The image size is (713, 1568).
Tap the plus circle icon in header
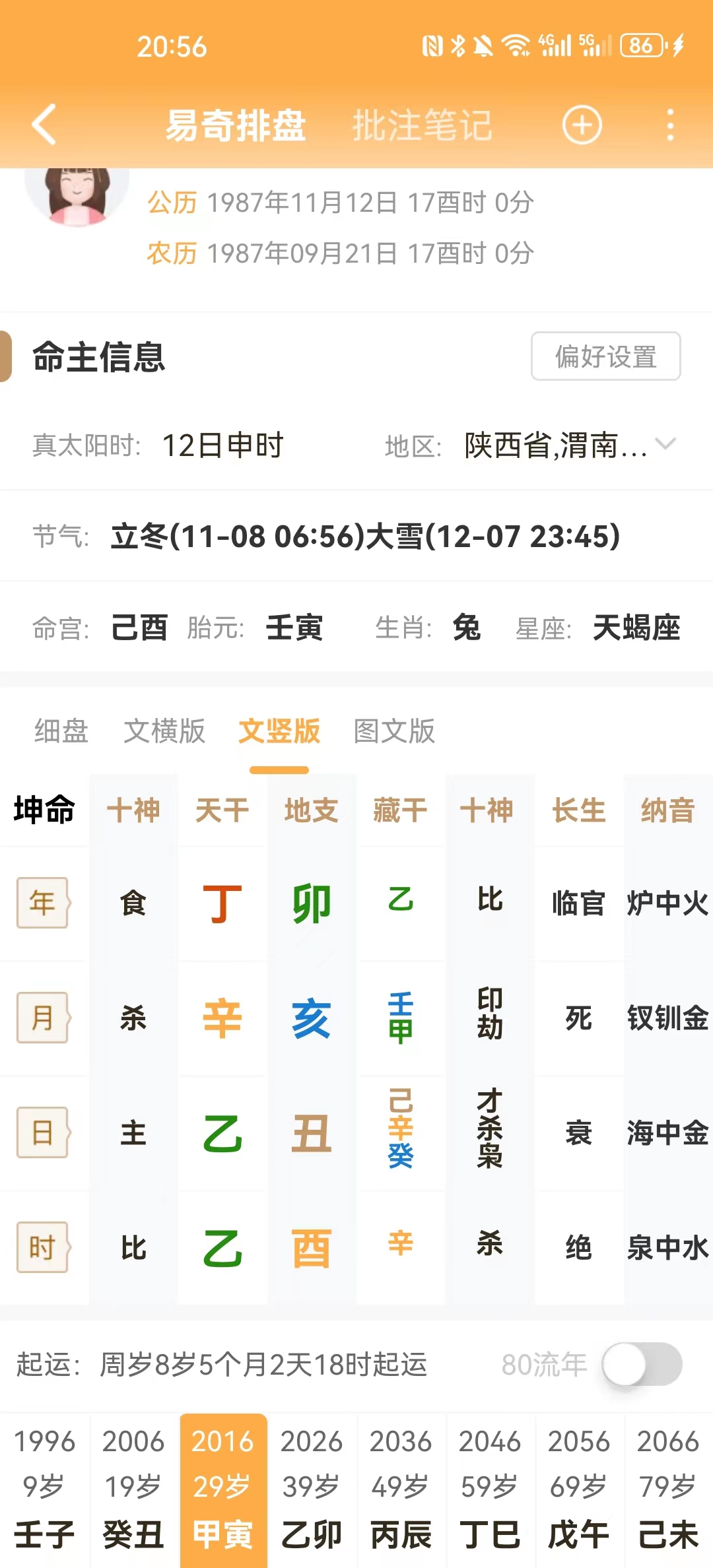click(x=582, y=125)
